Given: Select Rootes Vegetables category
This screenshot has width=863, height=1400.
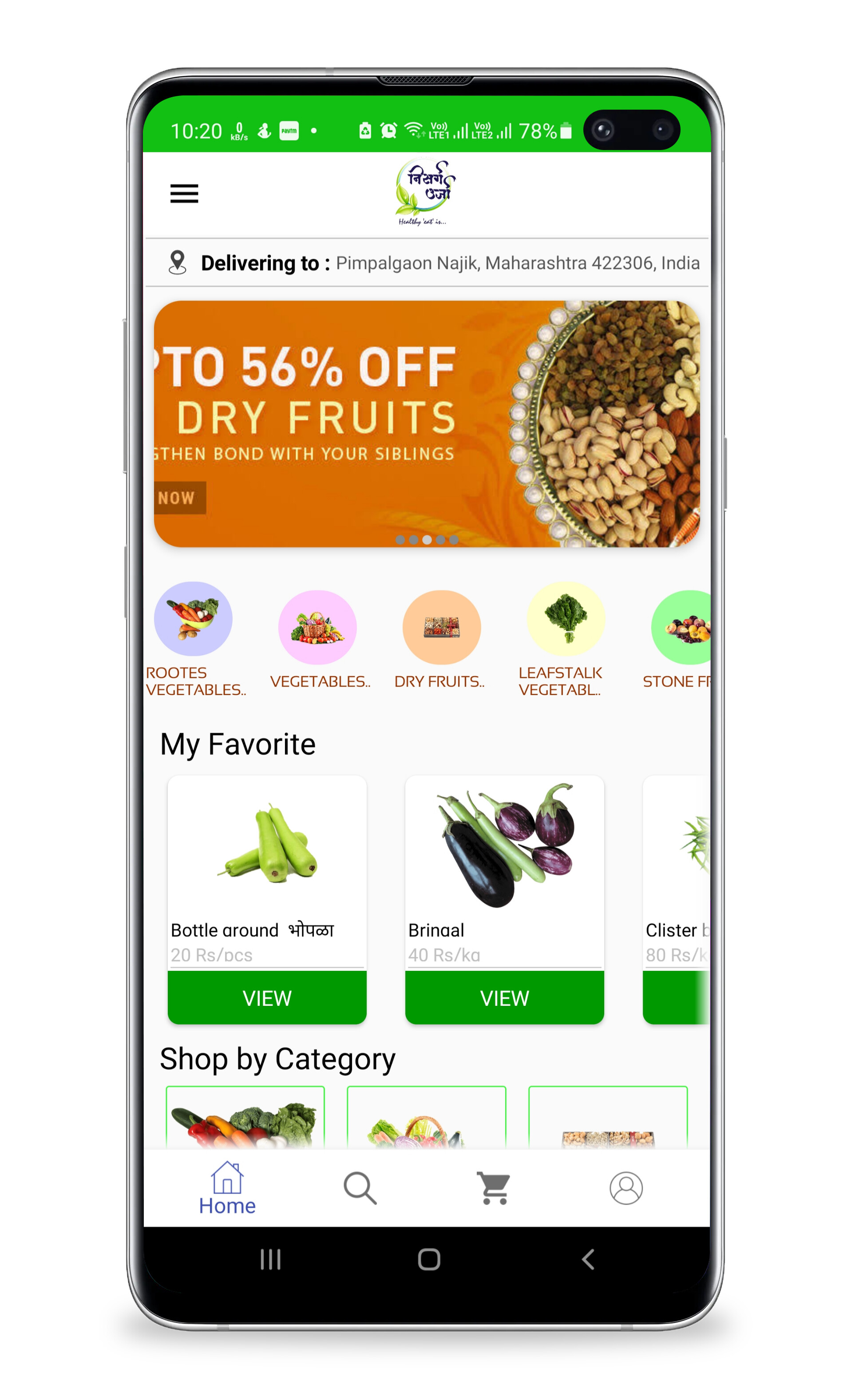Looking at the screenshot, I should tap(193, 619).
